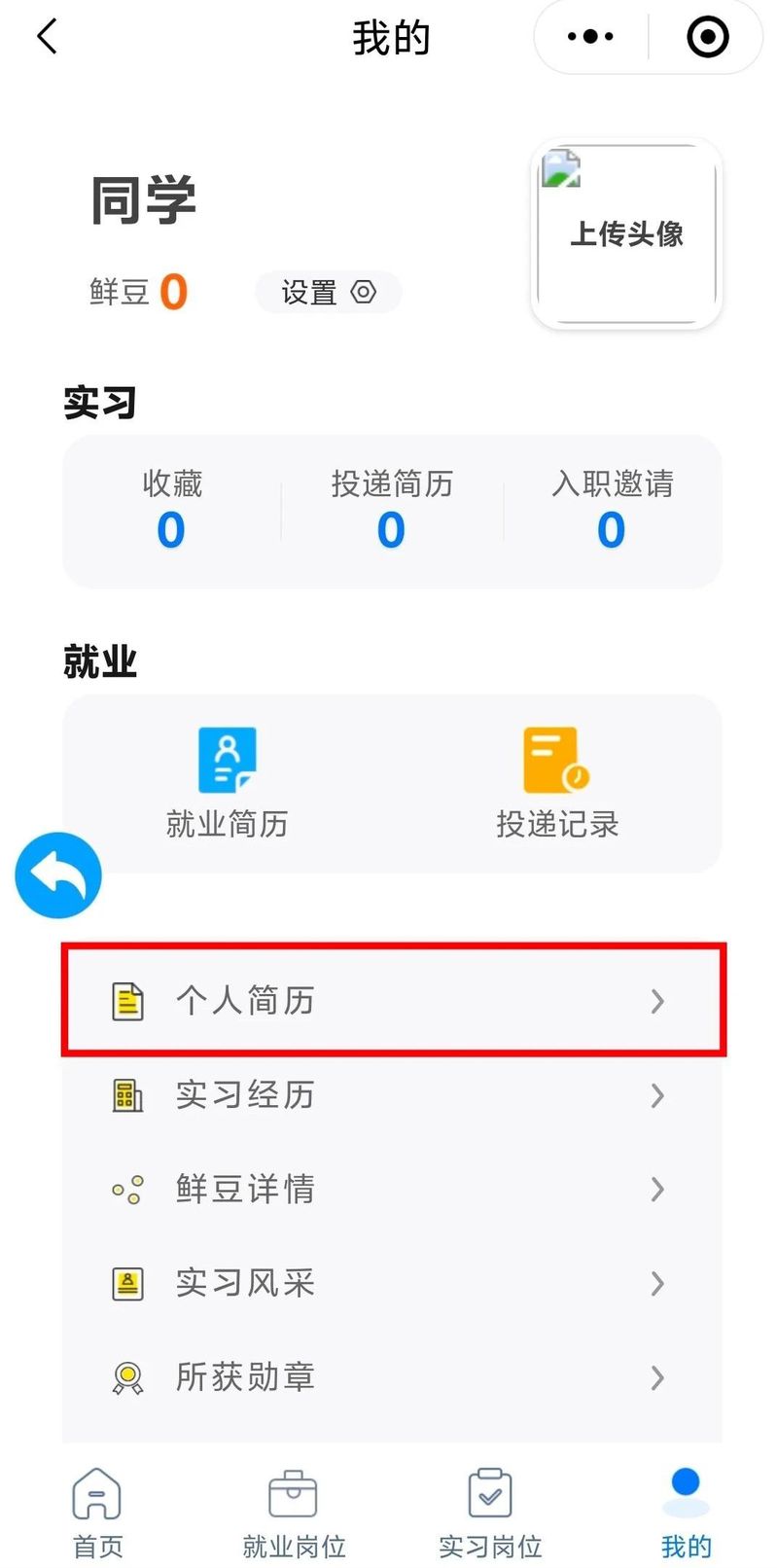777x1568 pixels.
Task: Switch to the 就业岗位 tab
Action: (293, 1513)
